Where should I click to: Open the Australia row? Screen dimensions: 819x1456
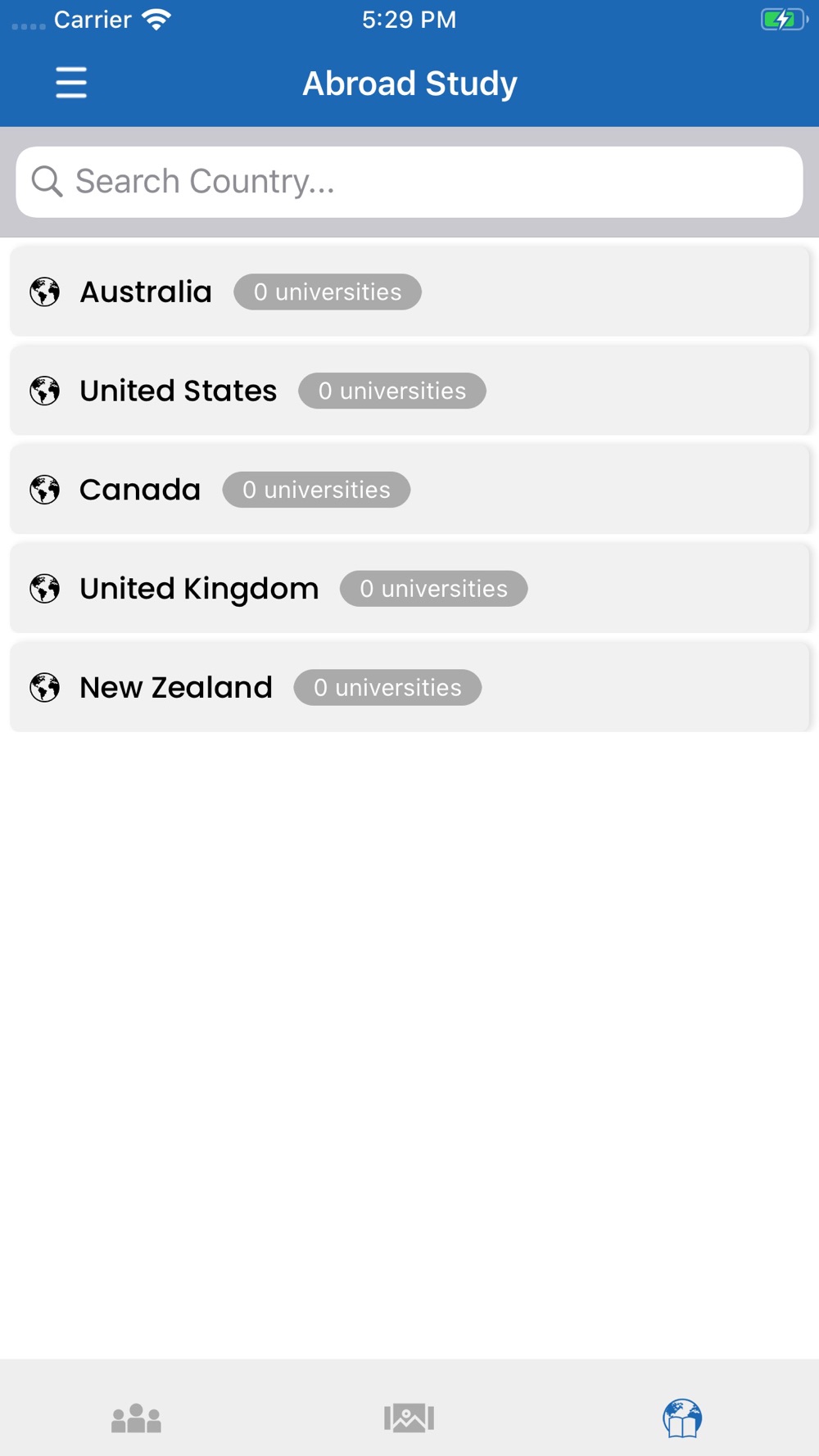click(x=409, y=292)
